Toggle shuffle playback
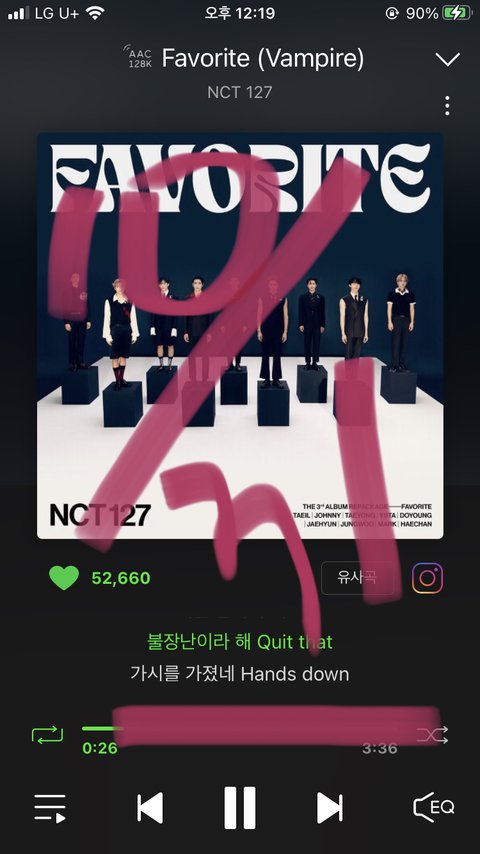 click(432, 735)
